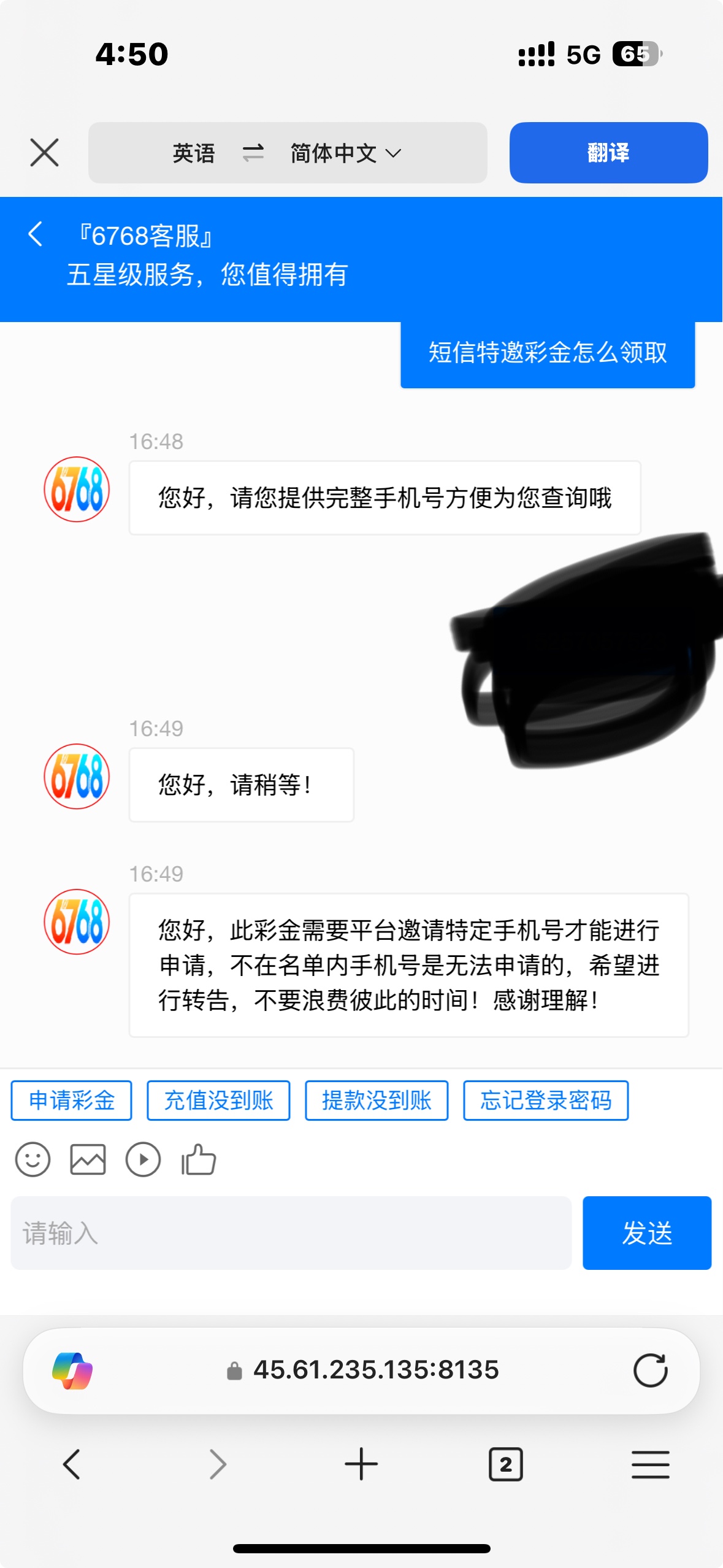Image resolution: width=723 pixels, height=1568 pixels.
Task: Open the browser tabs switcher
Action: click(505, 1464)
